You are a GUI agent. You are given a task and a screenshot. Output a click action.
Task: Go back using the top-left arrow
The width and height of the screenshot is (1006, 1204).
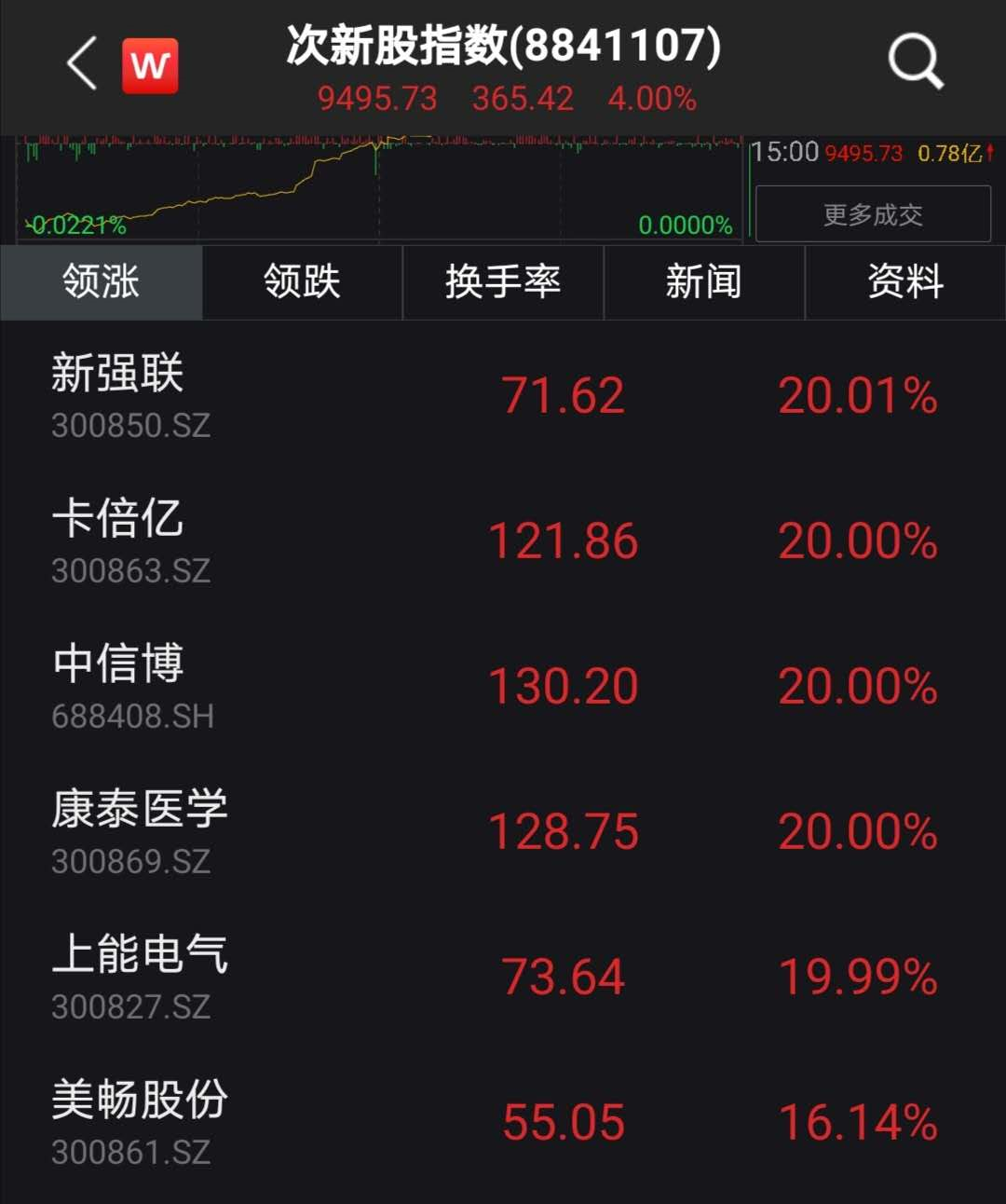click(x=82, y=65)
